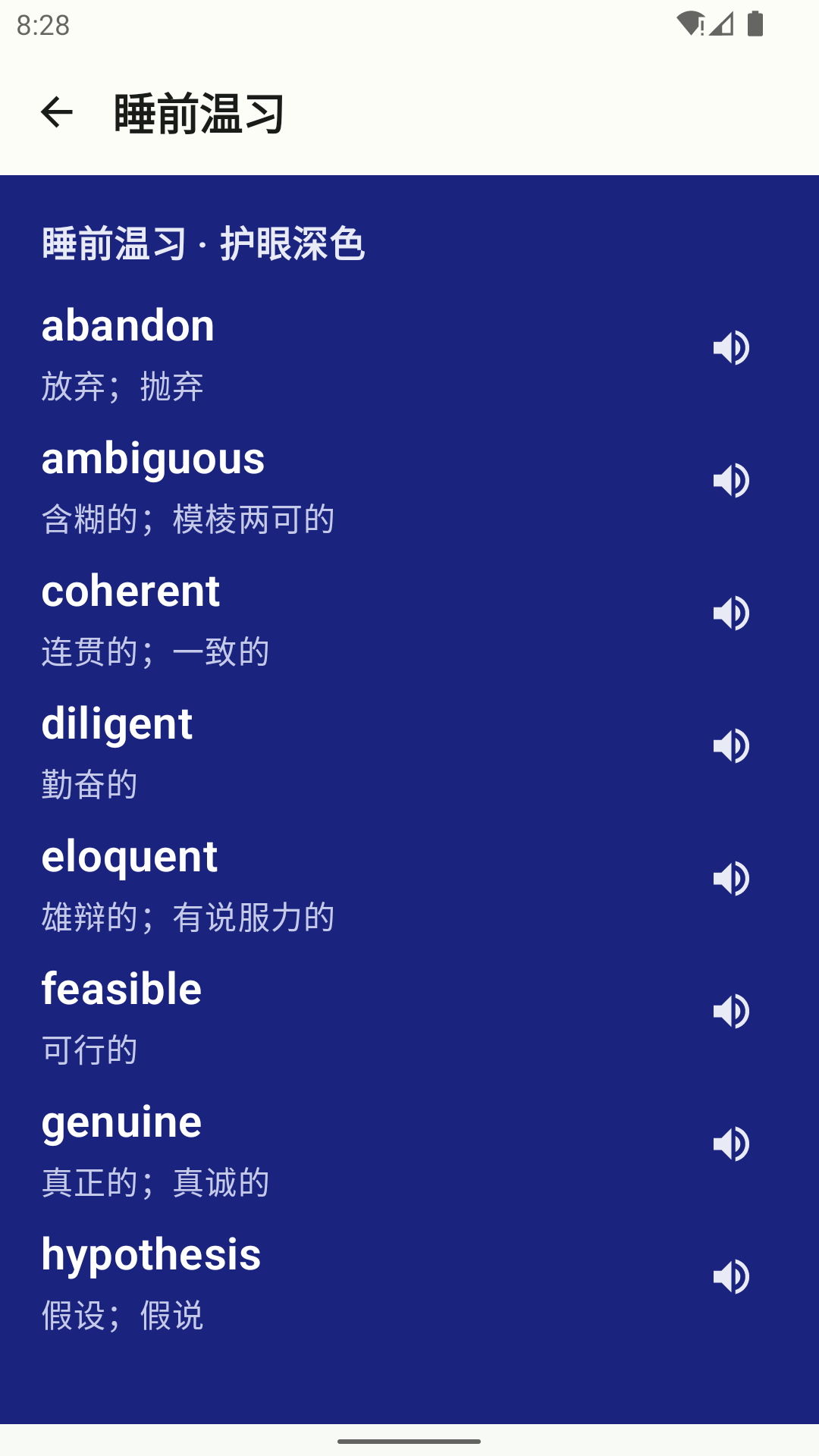The image size is (819, 1456).
Task: Play sound for genuine
Action: [x=731, y=1144]
